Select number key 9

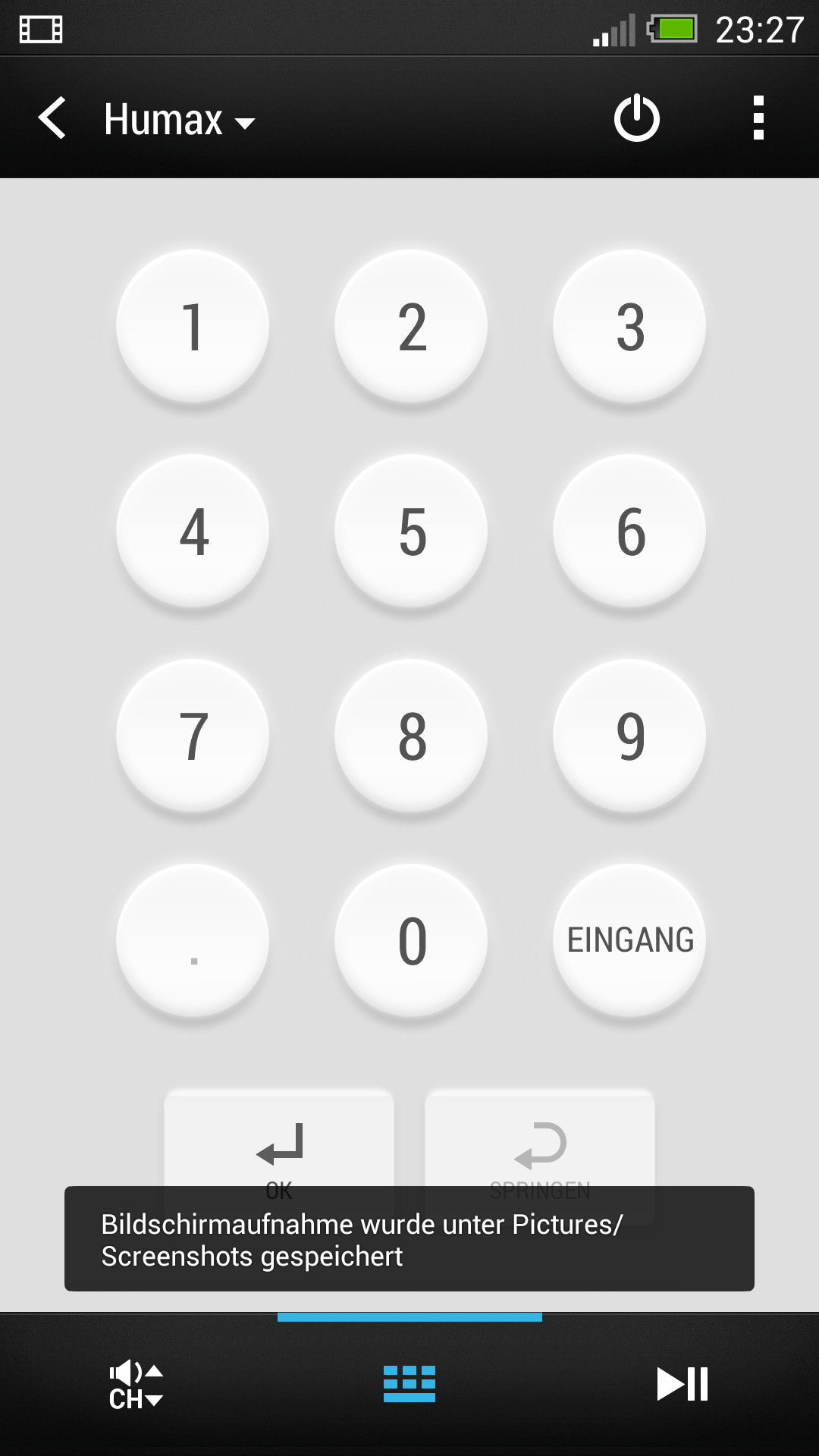pos(629,736)
